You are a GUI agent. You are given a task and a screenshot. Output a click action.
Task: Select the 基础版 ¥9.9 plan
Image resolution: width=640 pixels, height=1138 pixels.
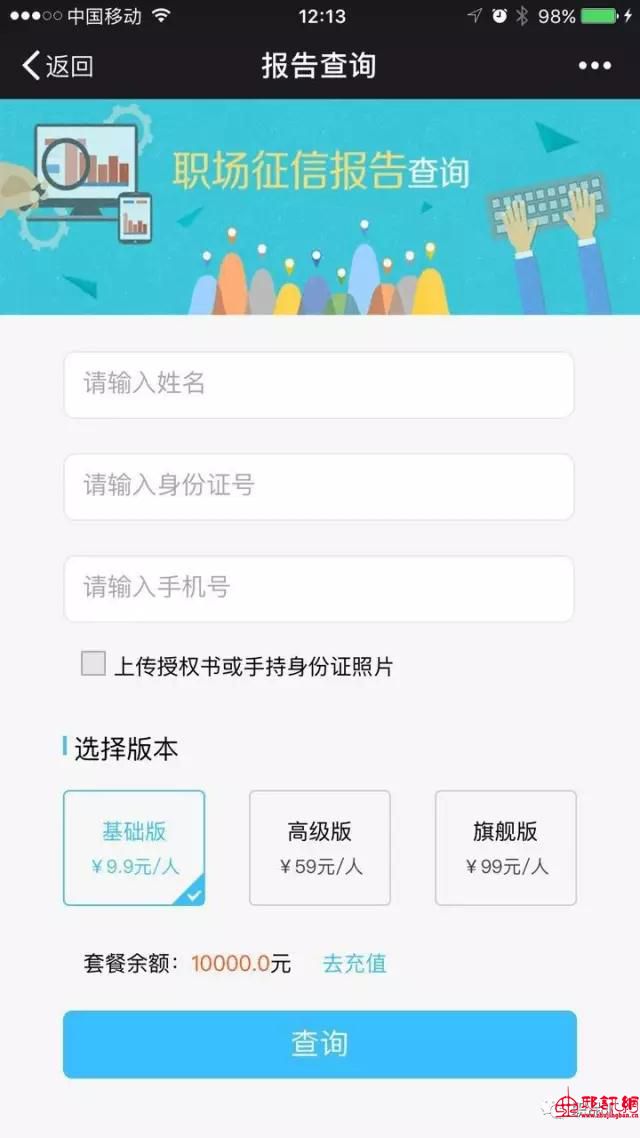pos(134,847)
